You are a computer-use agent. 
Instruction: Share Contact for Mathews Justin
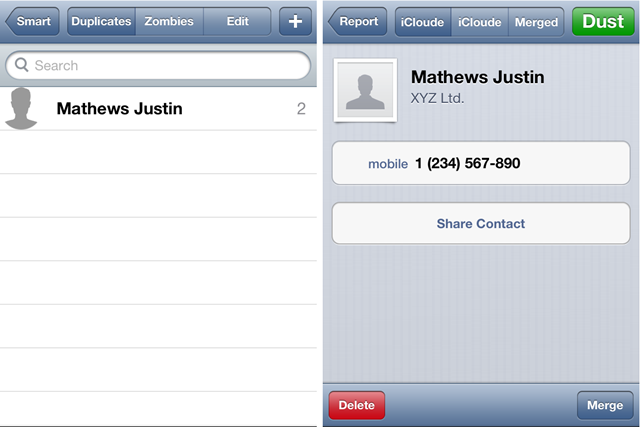480,224
